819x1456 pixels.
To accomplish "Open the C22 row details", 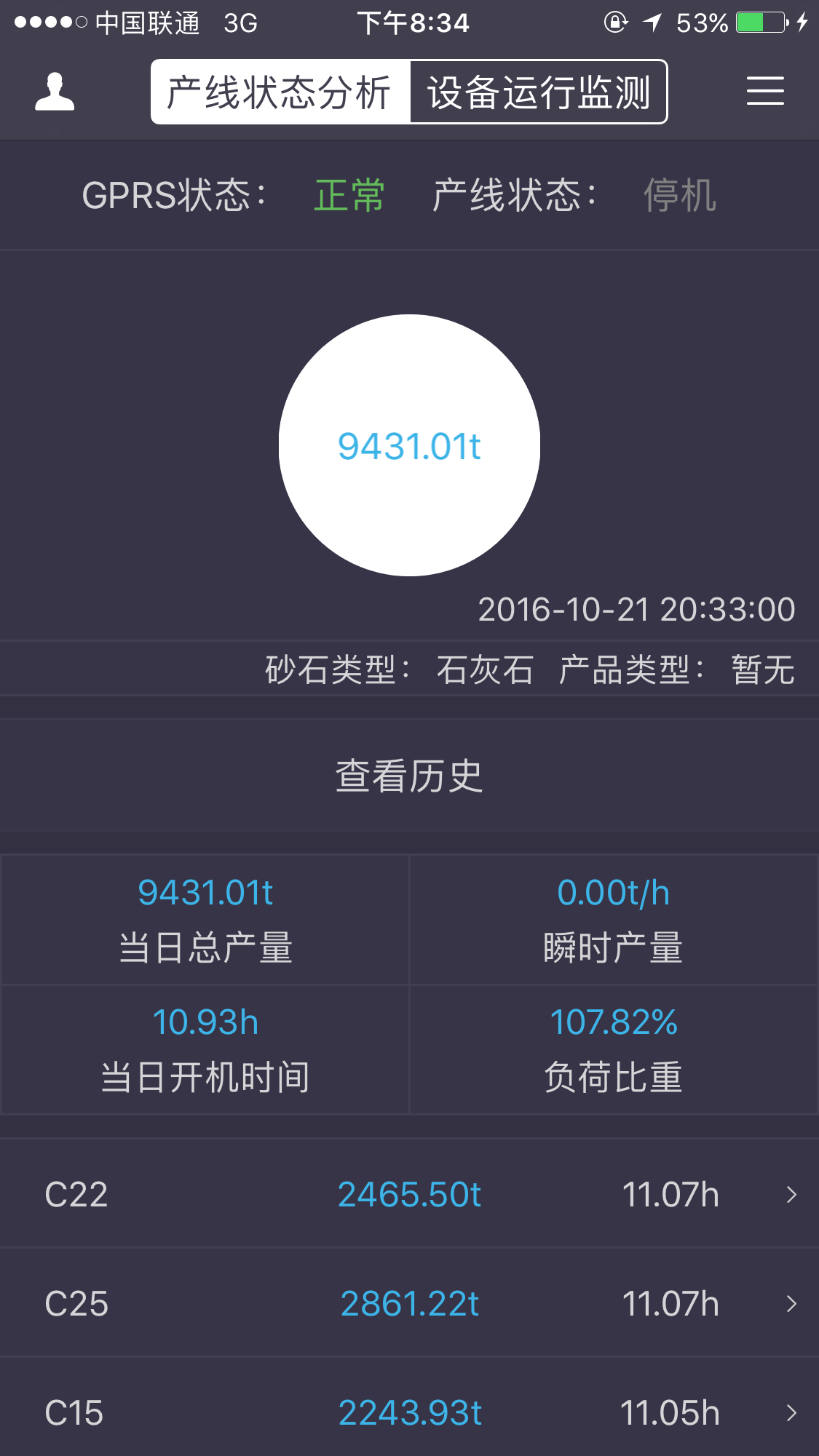I will (409, 1194).
